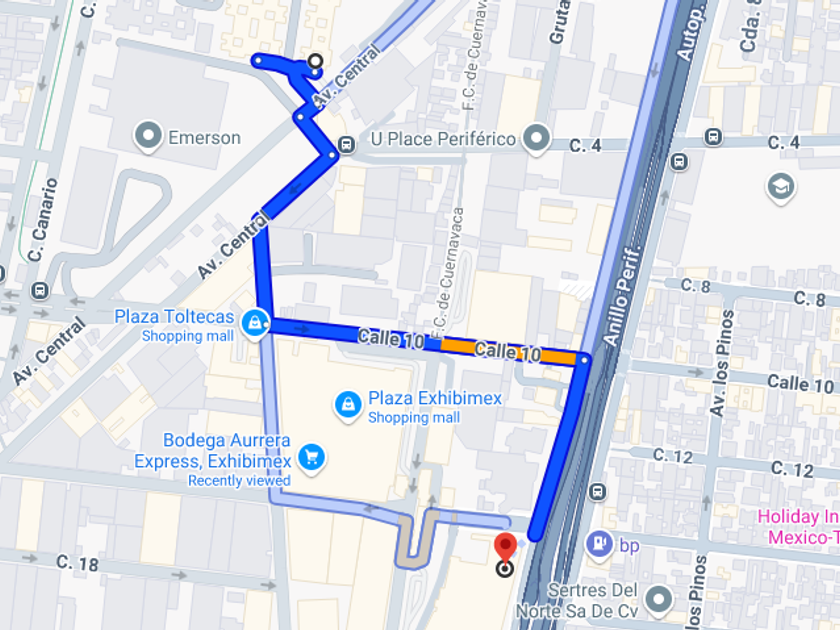Open the bus stop beside U Place Periférico
The image size is (840, 630).
347,145
